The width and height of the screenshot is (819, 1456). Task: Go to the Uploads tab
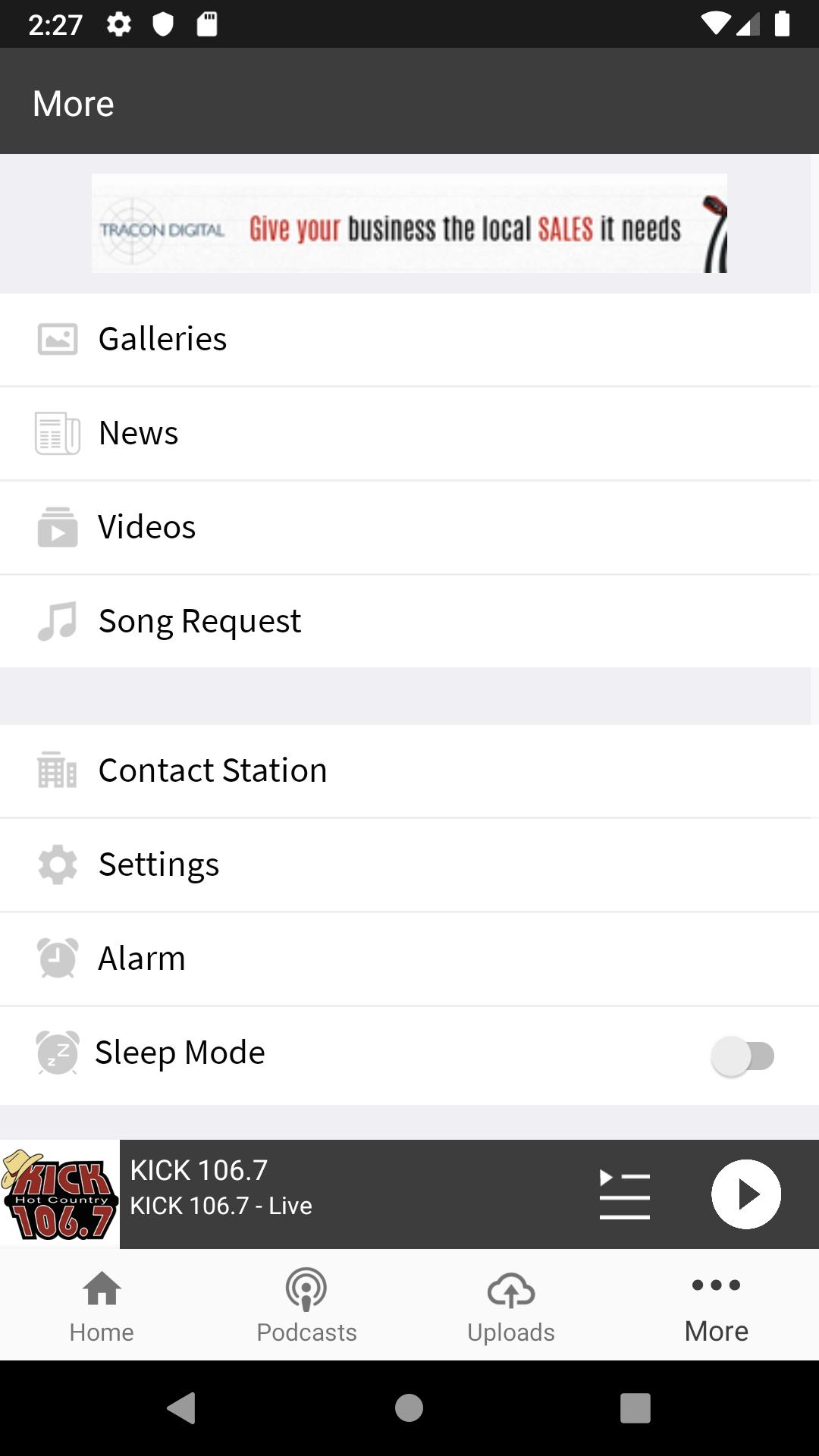click(511, 1305)
